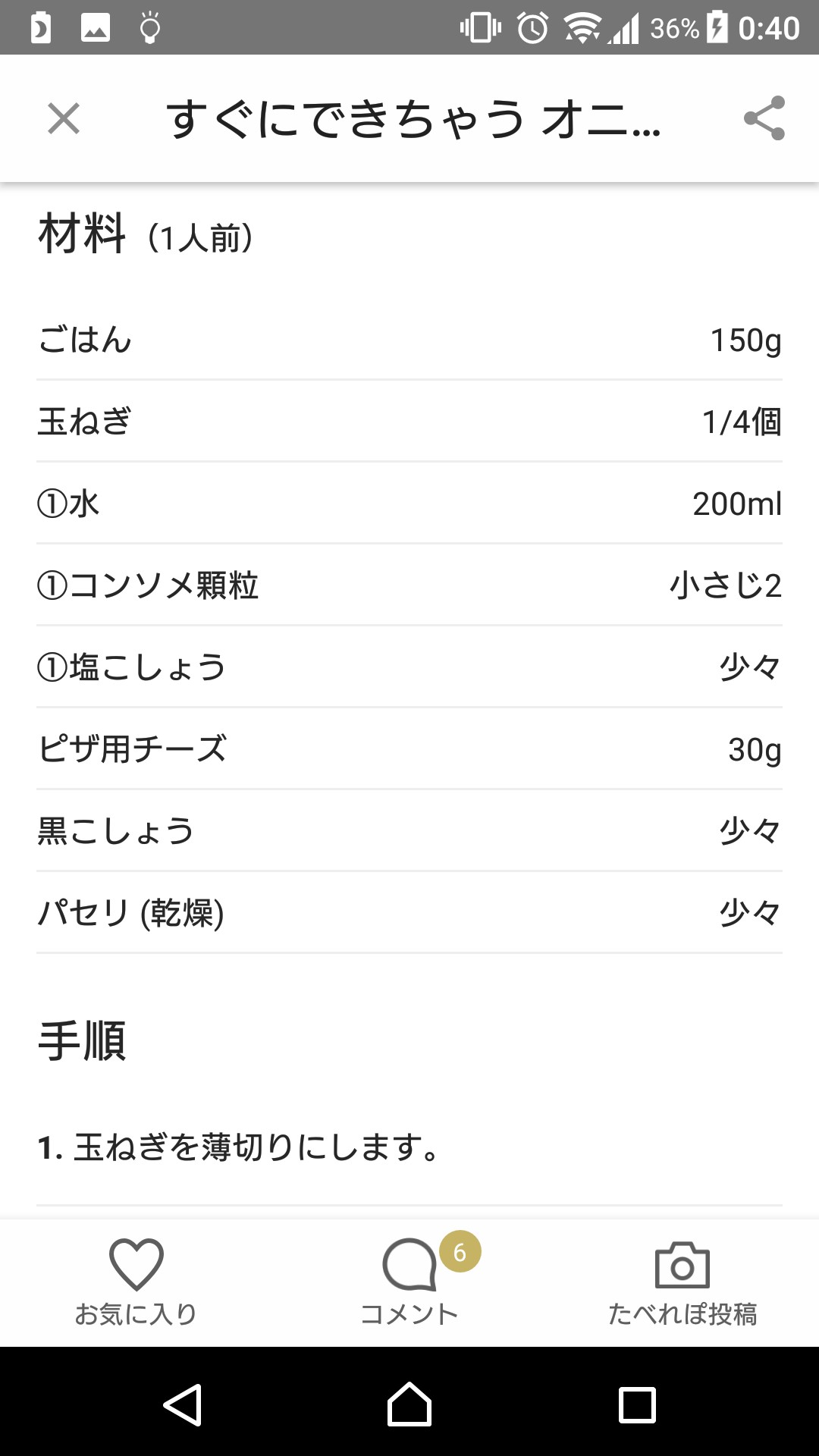Open the コメント comments section

pyautogui.click(x=409, y=1282)
